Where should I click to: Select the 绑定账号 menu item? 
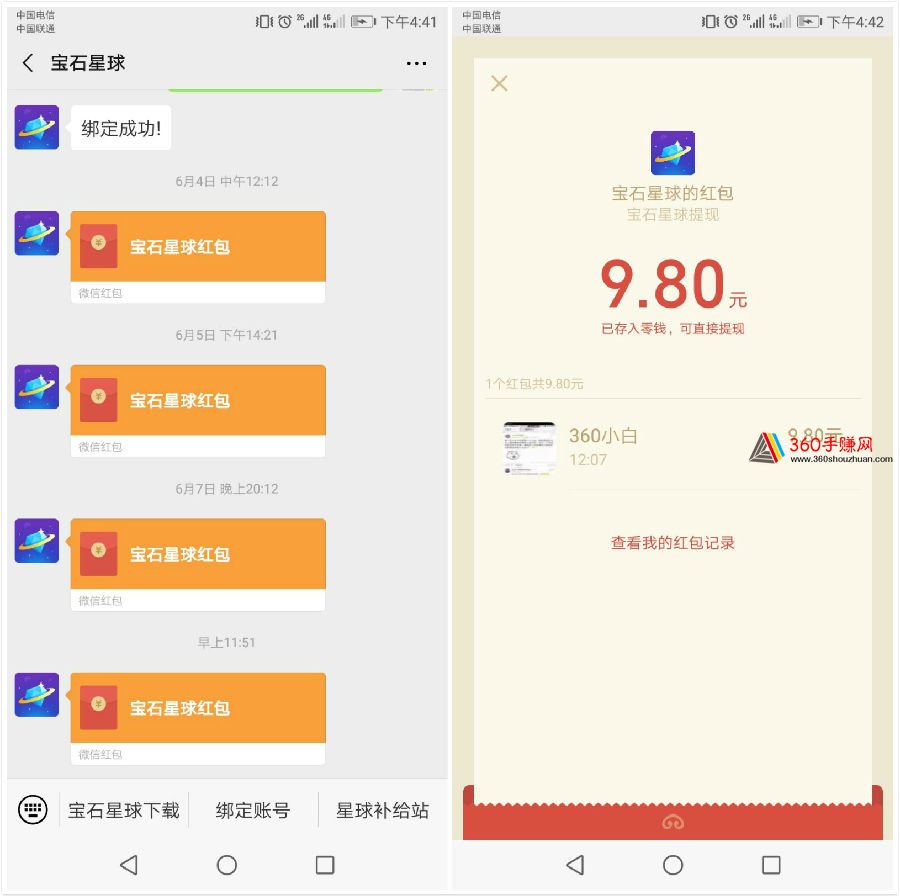click(x=253, y=811)
